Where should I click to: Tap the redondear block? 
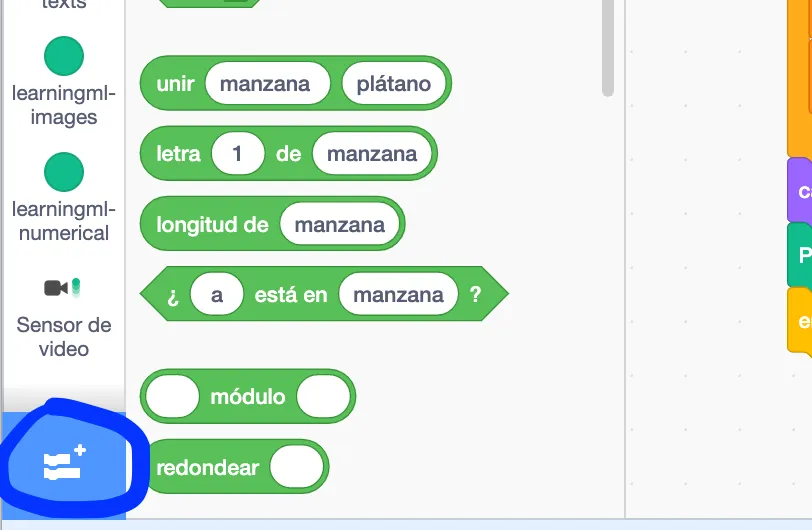pos(207,468)
